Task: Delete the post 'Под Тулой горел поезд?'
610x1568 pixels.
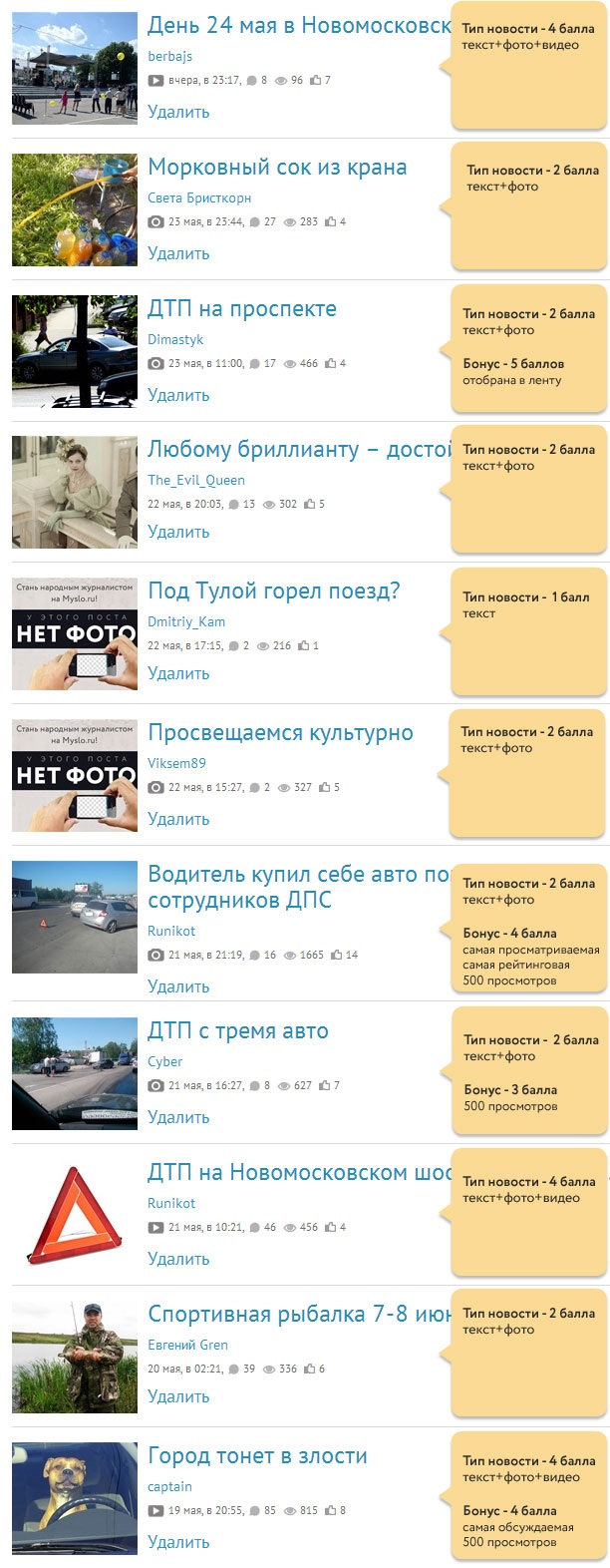Action: point(178,673)
